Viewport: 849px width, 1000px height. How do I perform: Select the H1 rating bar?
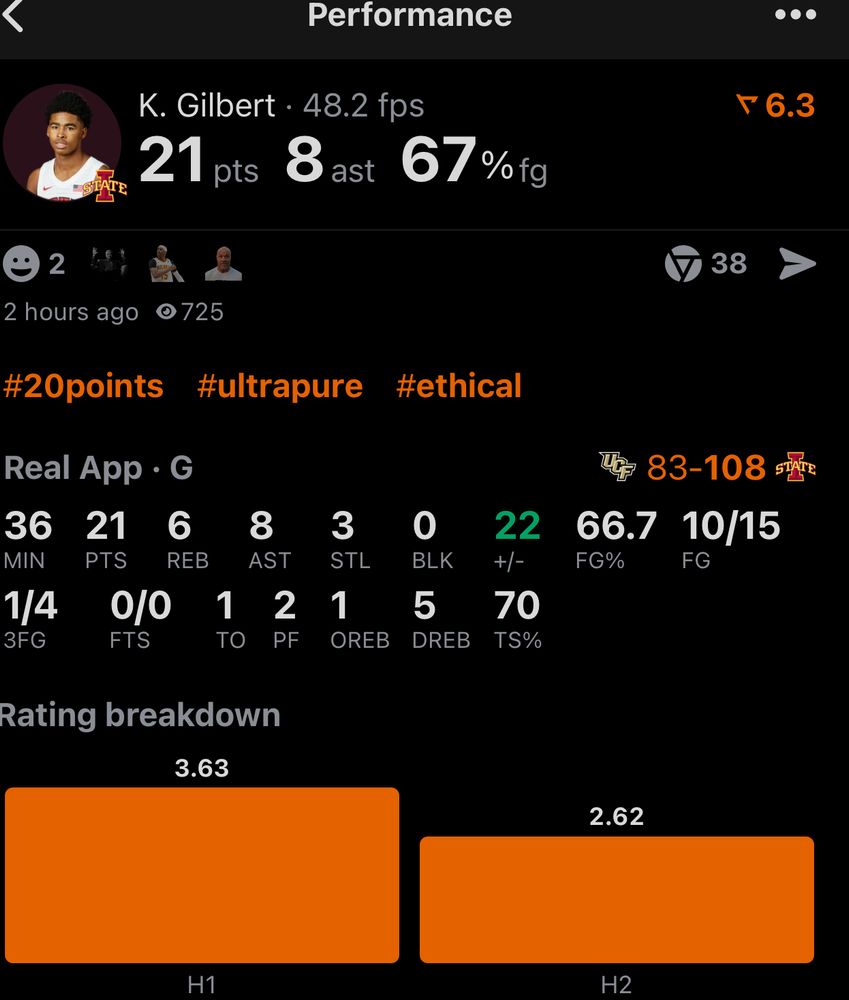click(x=202, y=875)
